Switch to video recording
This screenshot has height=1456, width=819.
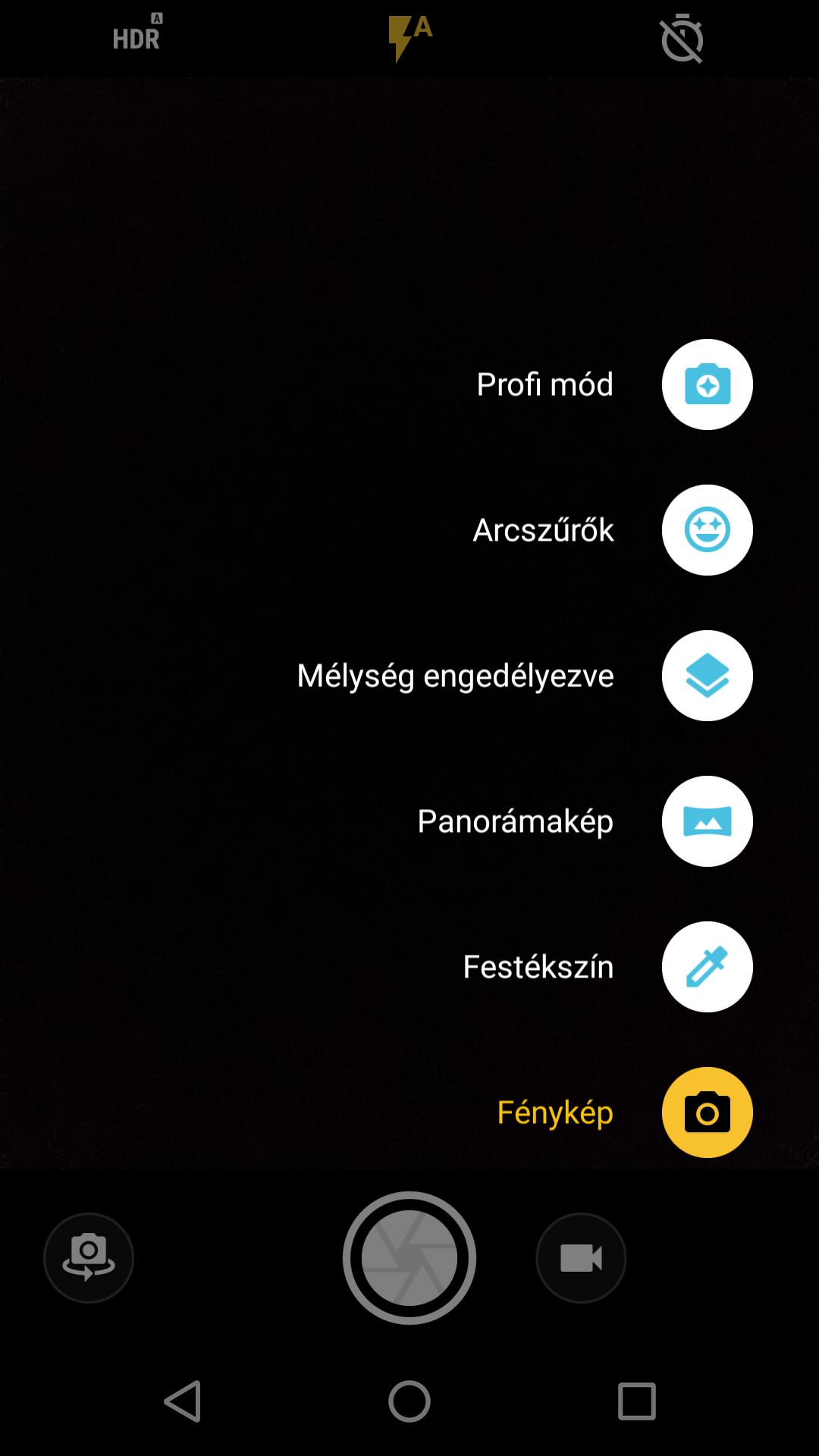(581, 1258)
